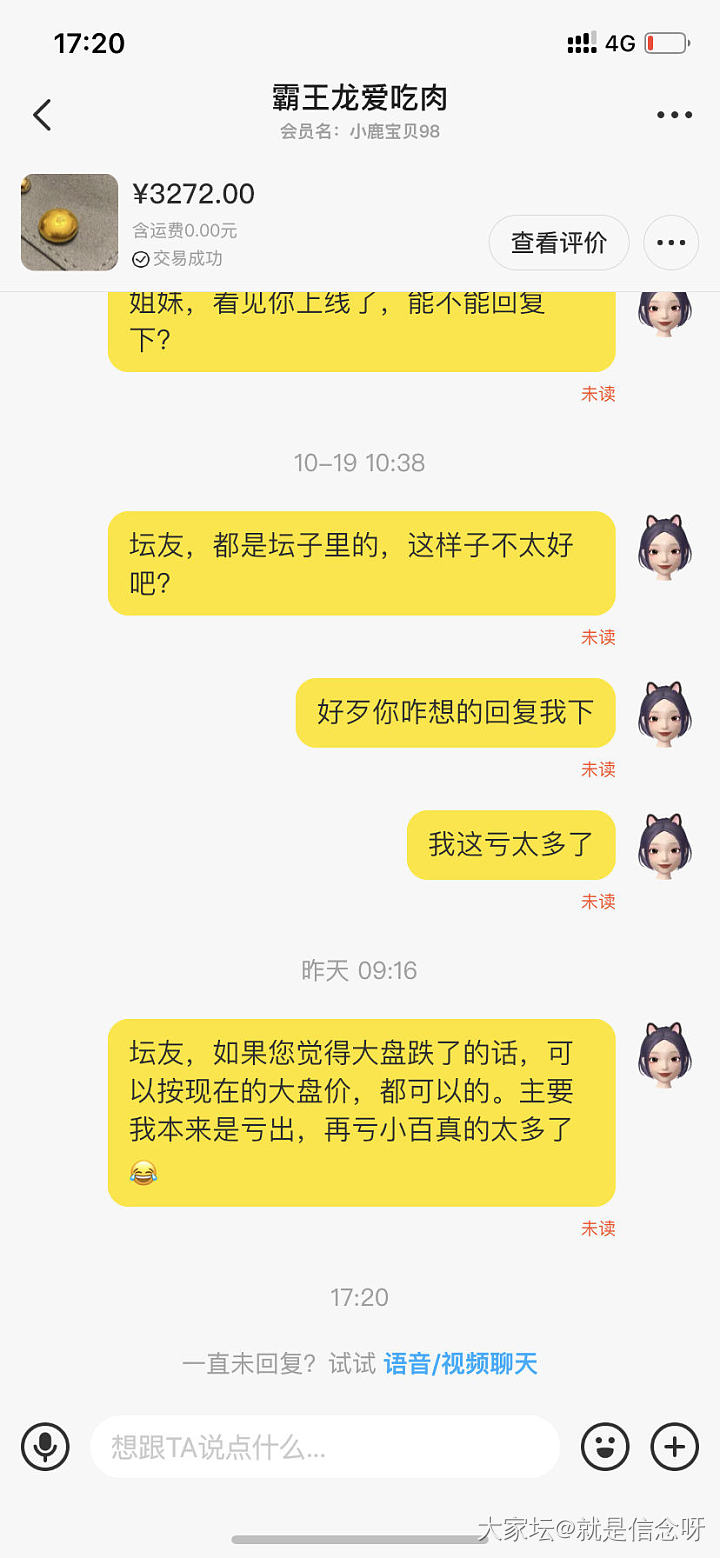Screen dimensions: 720x1558
Task: Go back using the top-left arrow
Action: click(42, 115)
